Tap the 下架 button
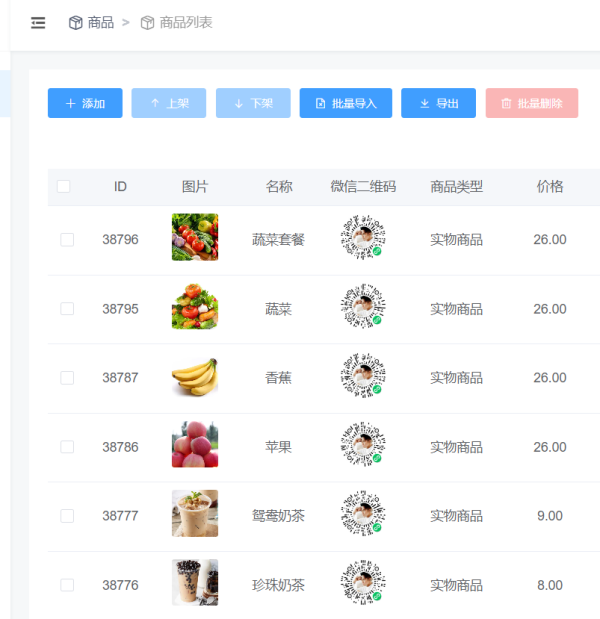Image resolution: width=600 pixels, height=619 pixels. [253, 103]
